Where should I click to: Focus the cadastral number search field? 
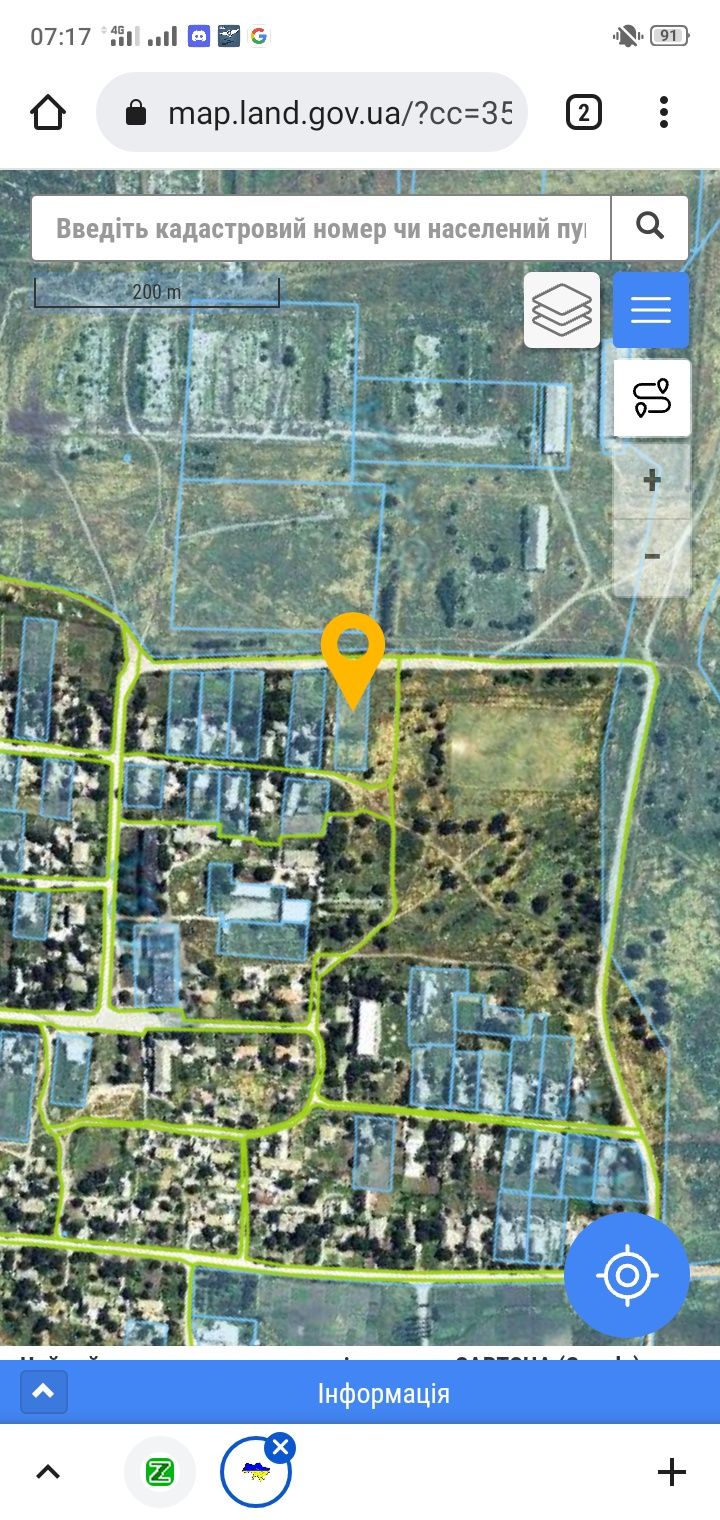point(321,228)
